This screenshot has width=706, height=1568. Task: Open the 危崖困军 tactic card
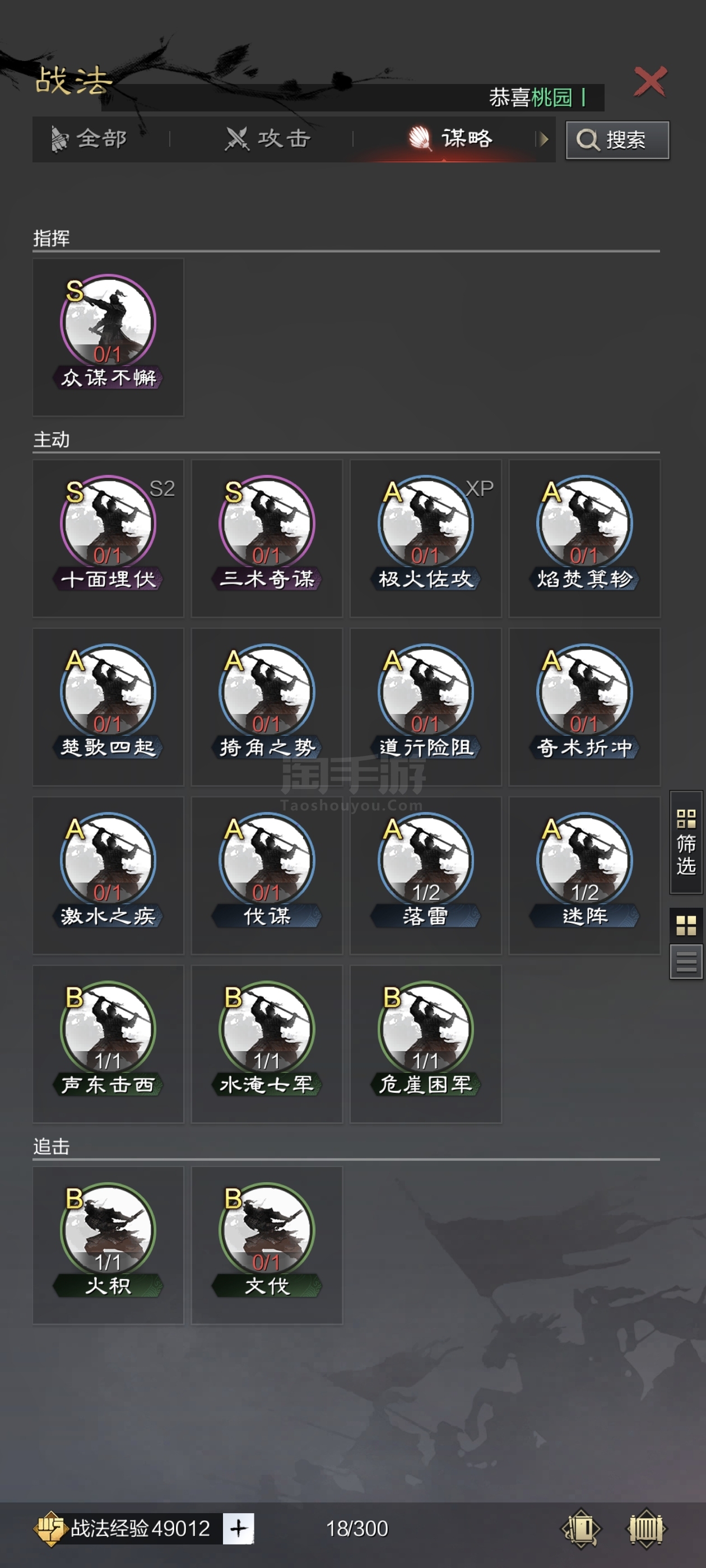tap(426, 1044)
